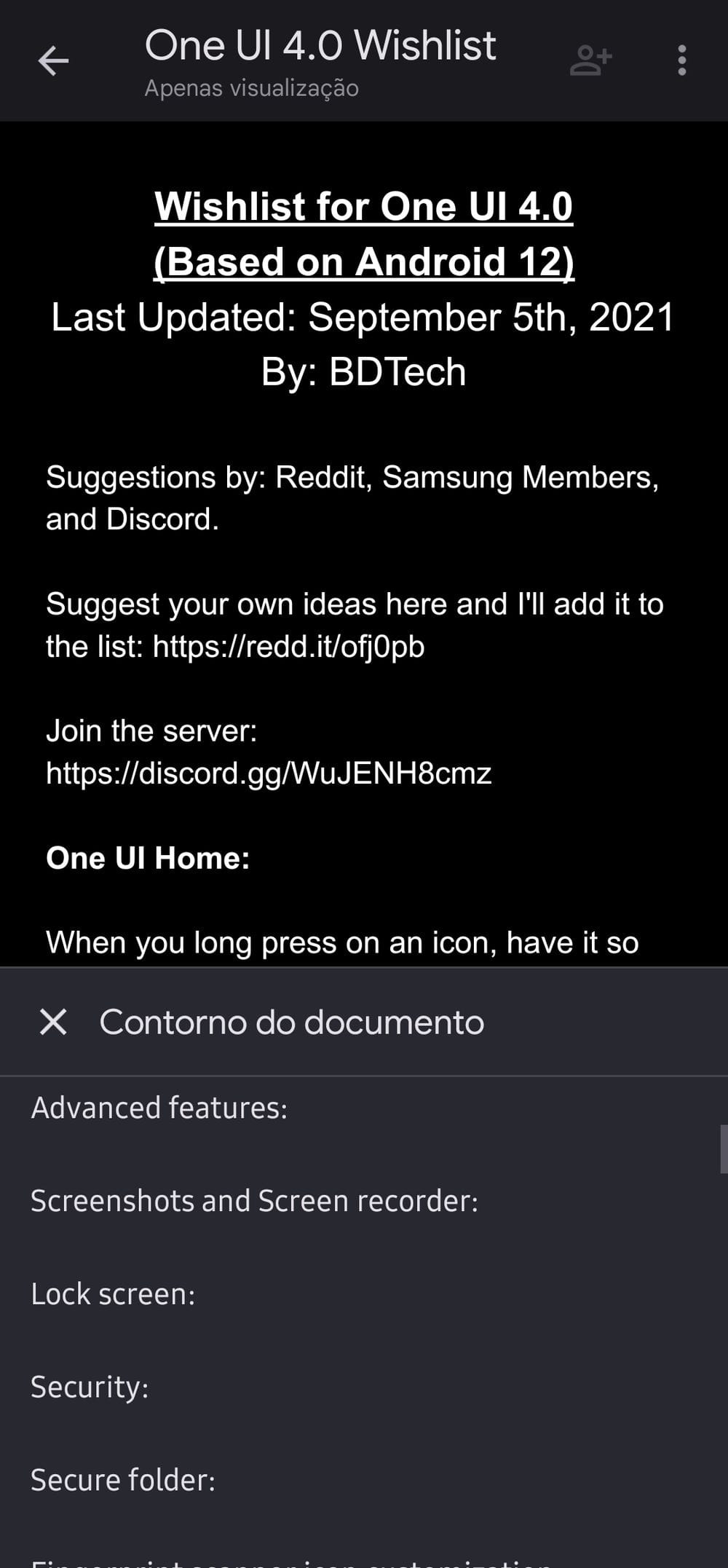The image size is (728, 1568).
Task: Go back using the arrow icon
Action: (53, 60)
